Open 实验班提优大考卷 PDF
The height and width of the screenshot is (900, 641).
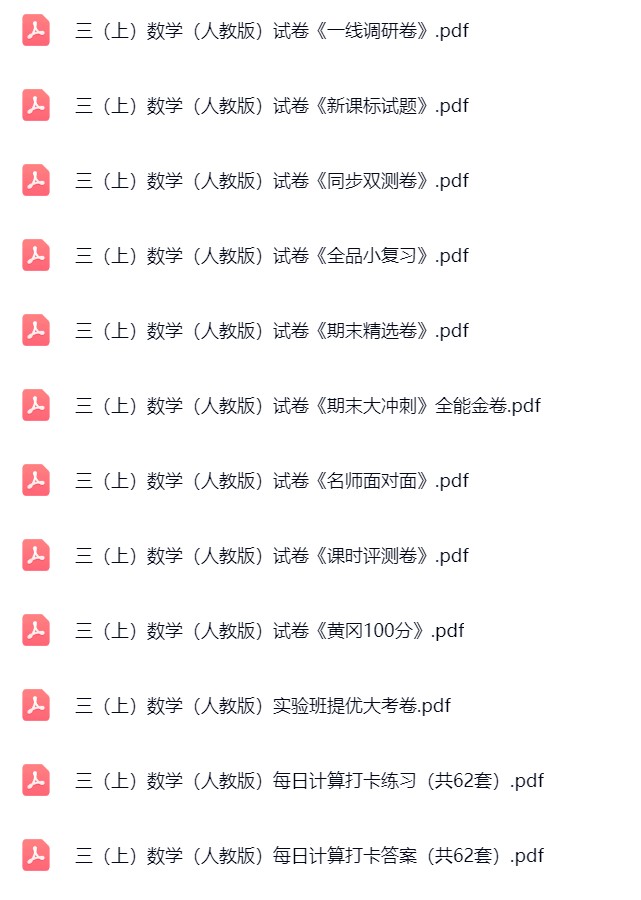click(x=262, y=706)
